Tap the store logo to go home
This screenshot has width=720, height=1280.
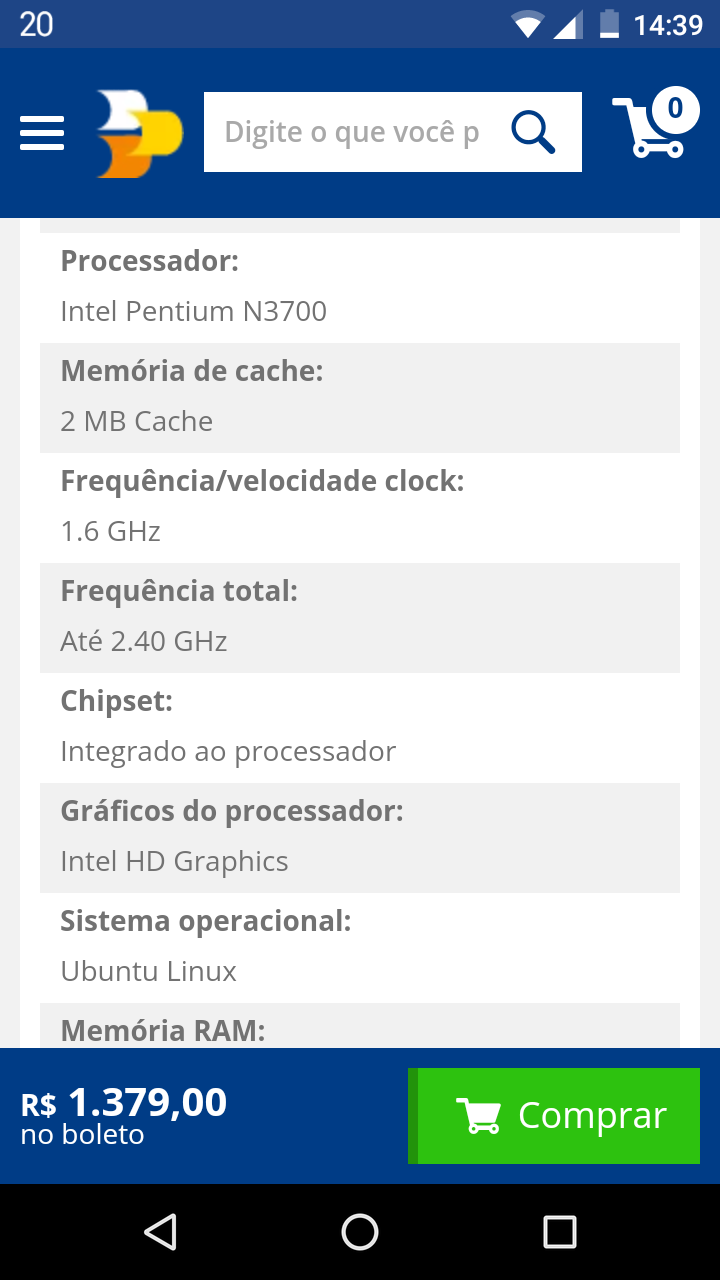tap(139, 133)
